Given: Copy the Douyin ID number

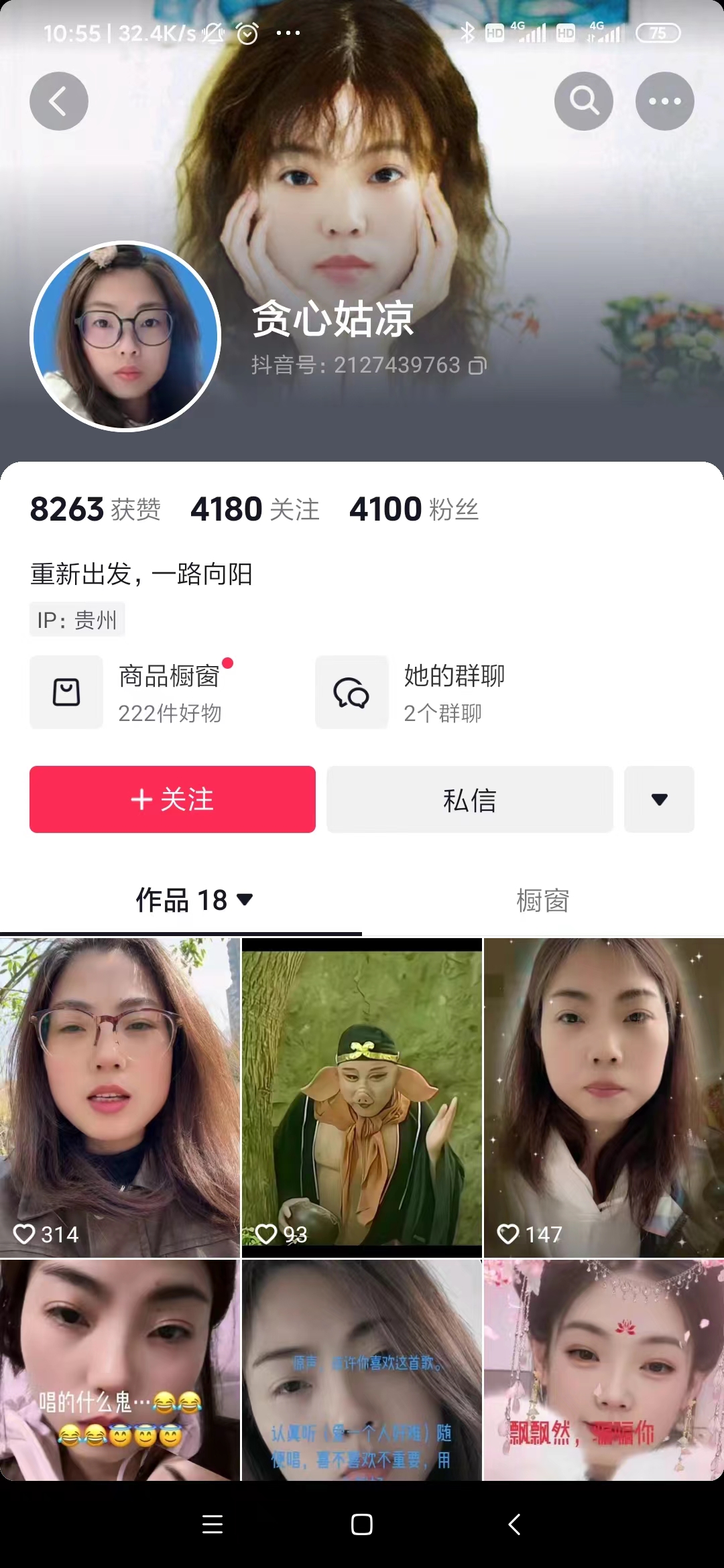Looking at the screenshot, I should click(477, 366).
